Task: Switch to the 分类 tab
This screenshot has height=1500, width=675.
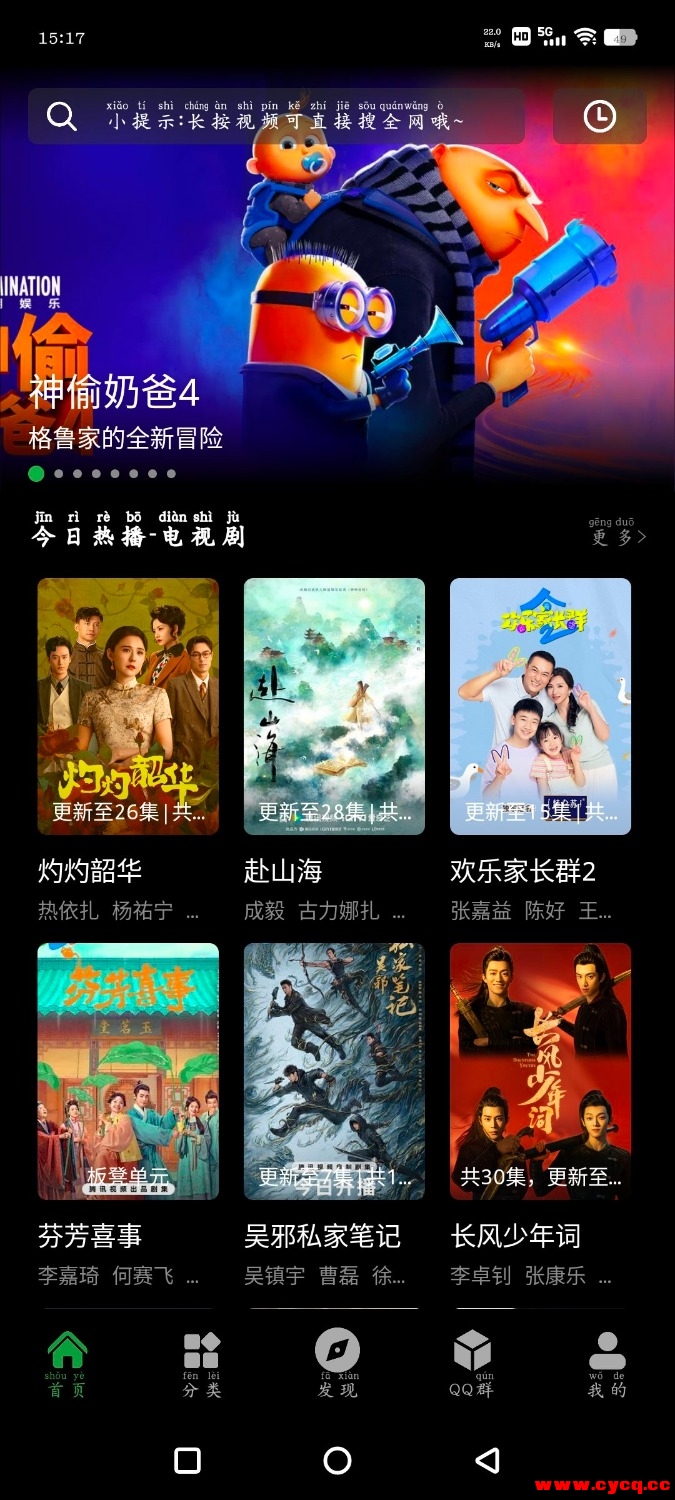Action: 201,1363
